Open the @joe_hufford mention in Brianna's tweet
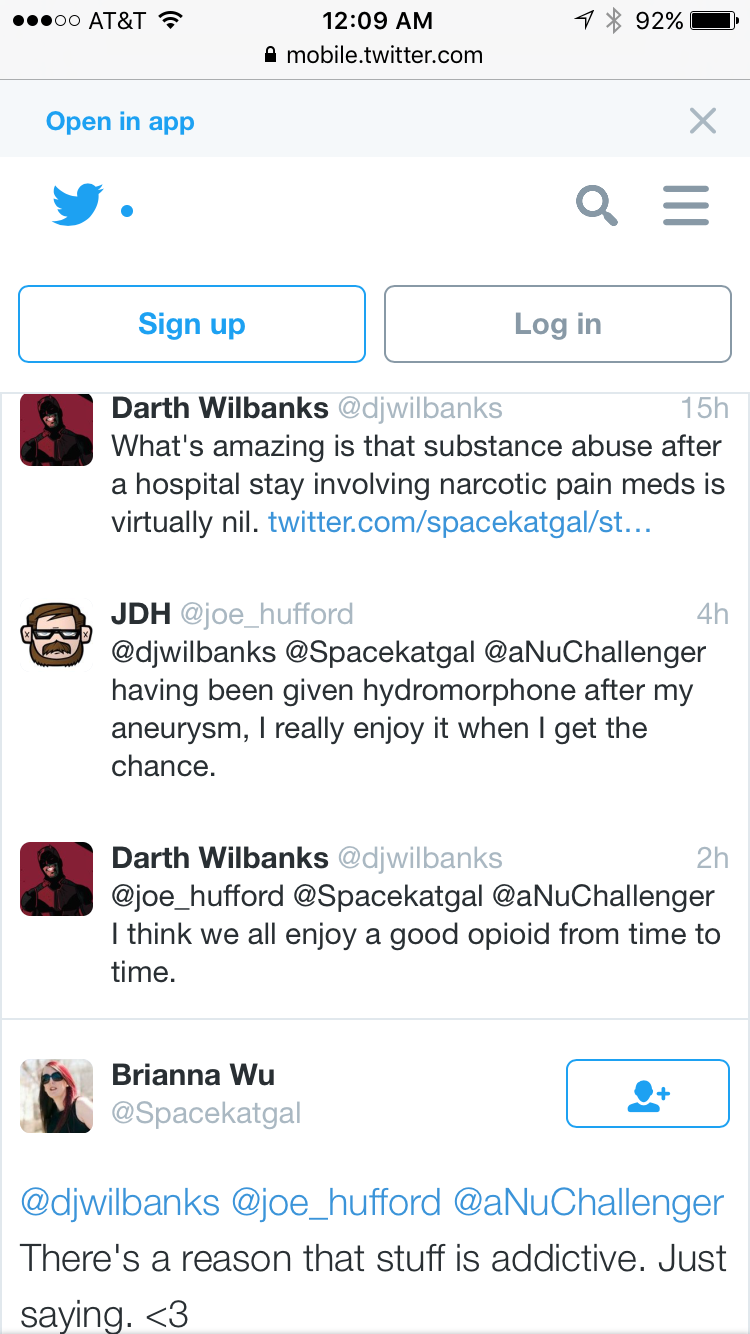This screenshot has height=1334, width=750. (x=336, y=1202)
